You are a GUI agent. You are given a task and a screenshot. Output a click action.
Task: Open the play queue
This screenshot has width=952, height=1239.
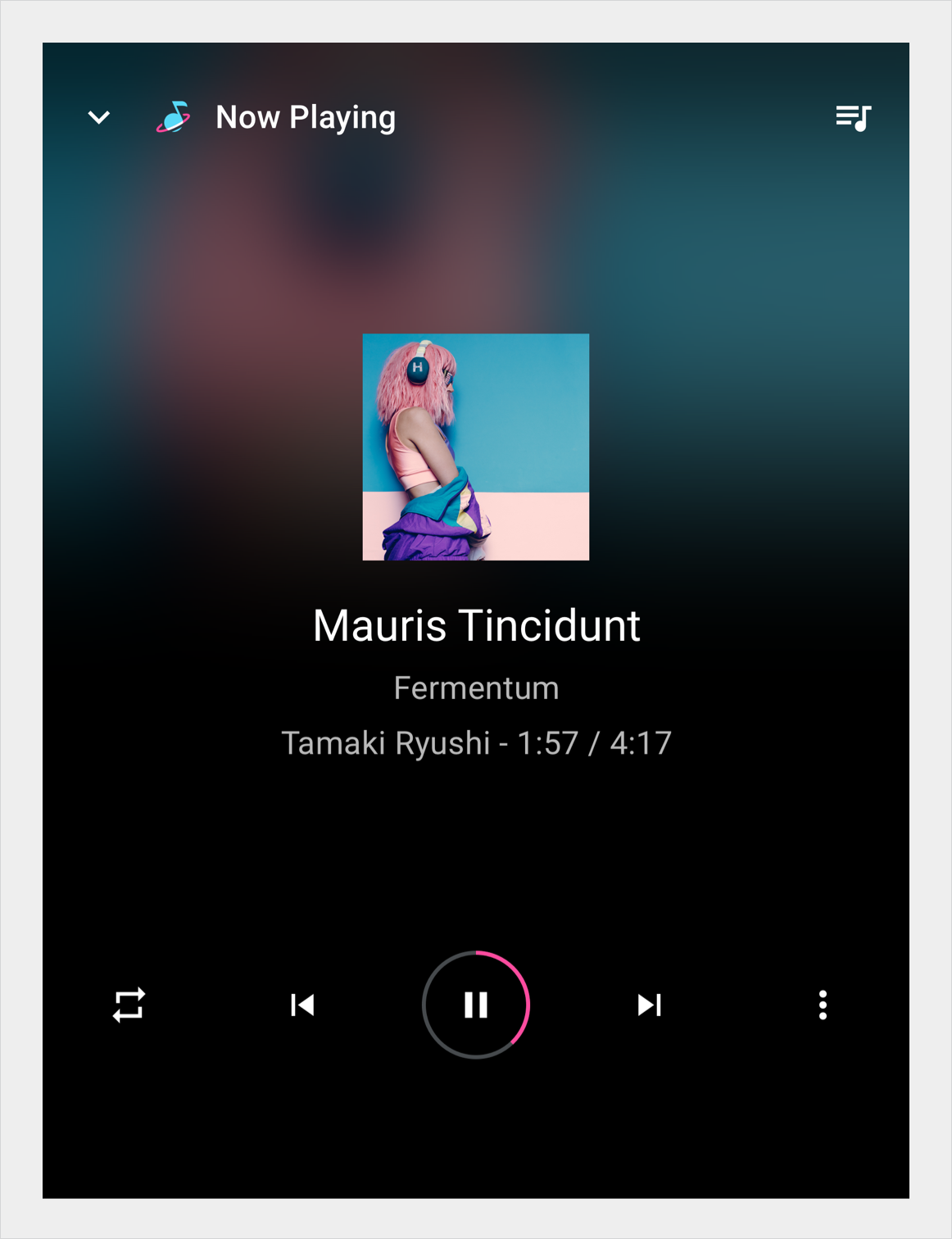tap(853, 118)
